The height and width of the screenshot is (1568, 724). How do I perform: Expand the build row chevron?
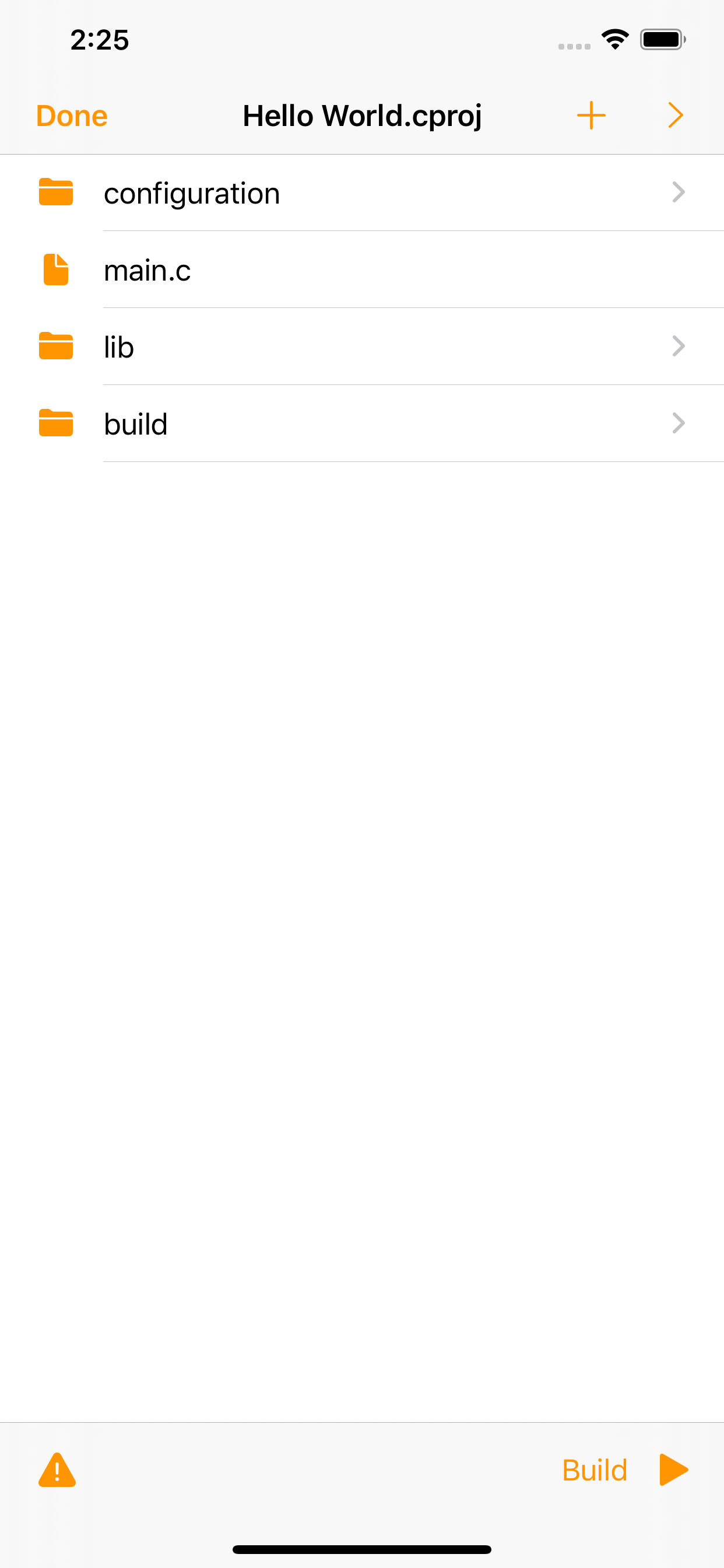(x=679, y=423)
